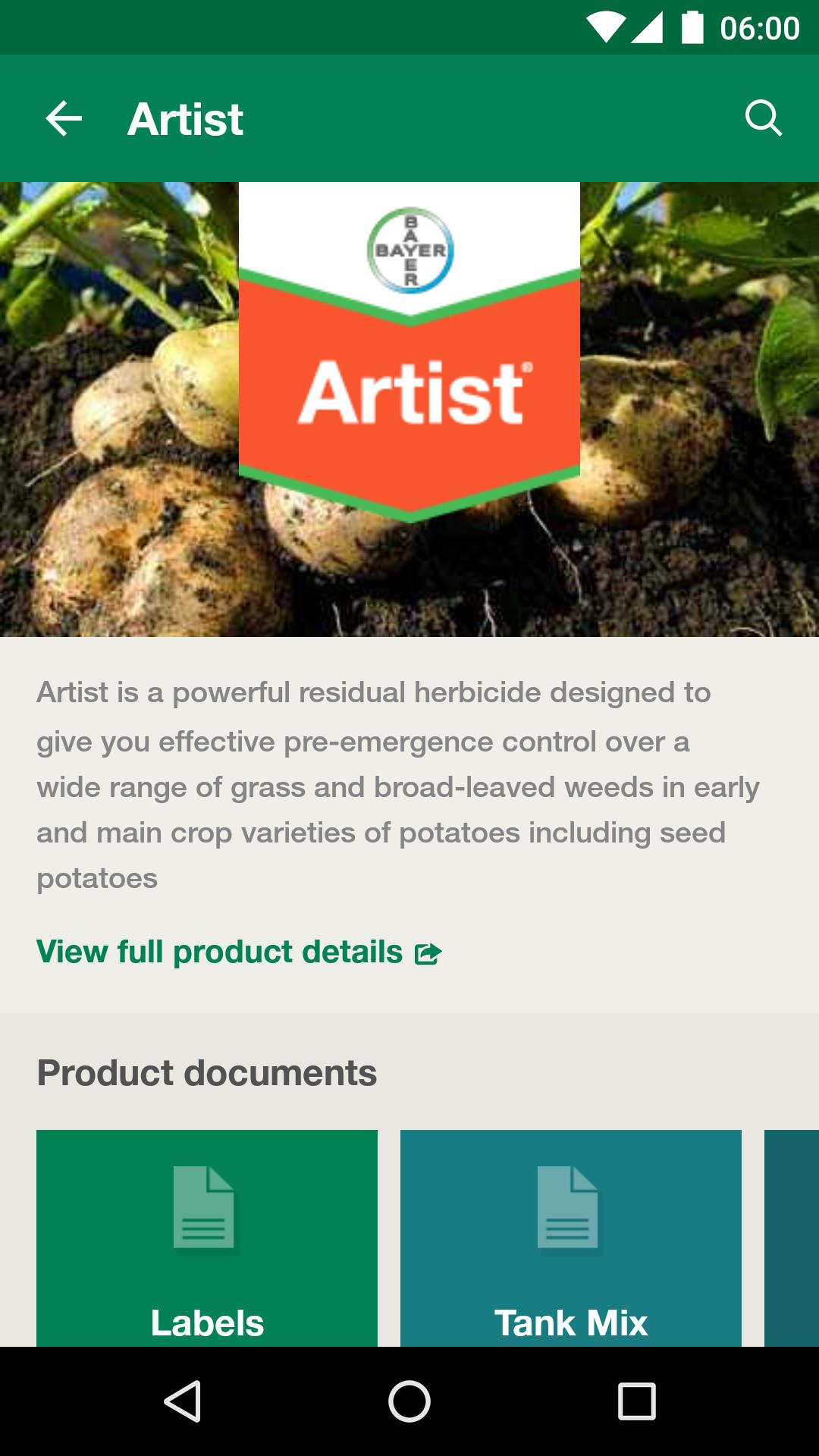Tap the potato field hero image
Image resolution: width=819 pixels, height=1456 pixels.
114,531
